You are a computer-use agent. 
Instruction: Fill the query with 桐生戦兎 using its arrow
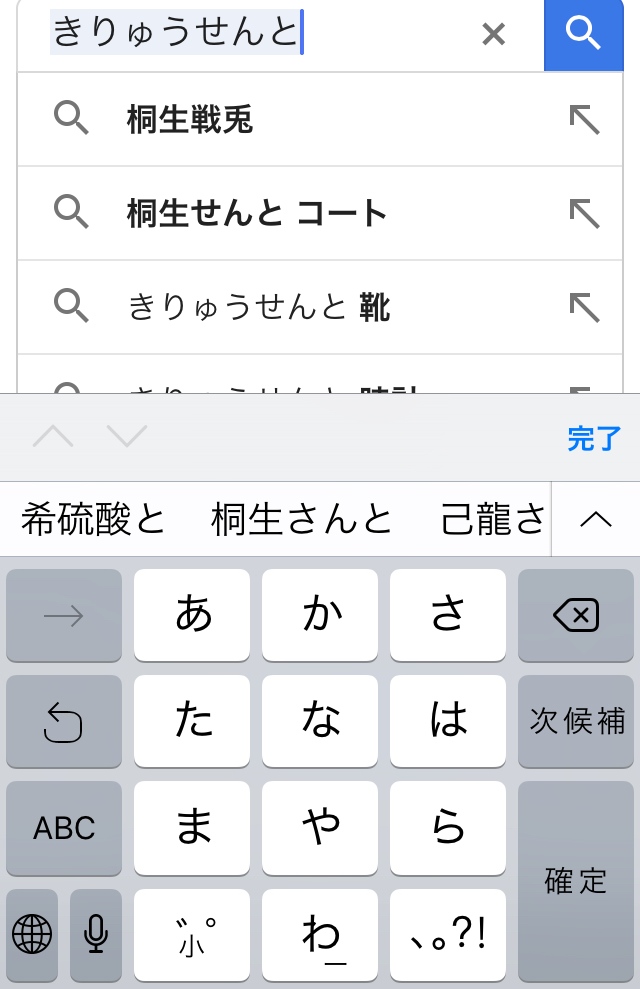(x=584, y=120)
